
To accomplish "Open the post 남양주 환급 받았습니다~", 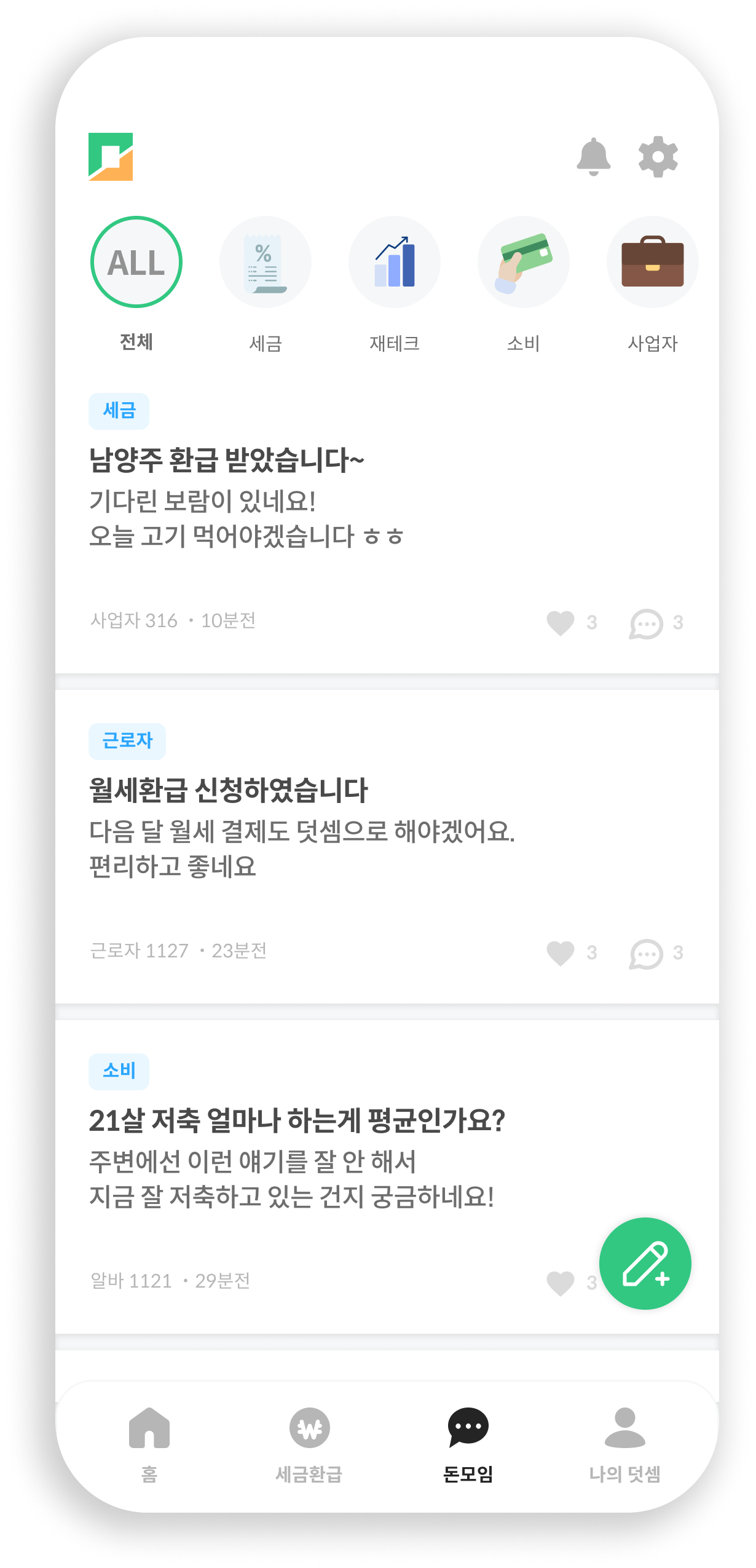I will pyautogui.click(x=227, y=460).
